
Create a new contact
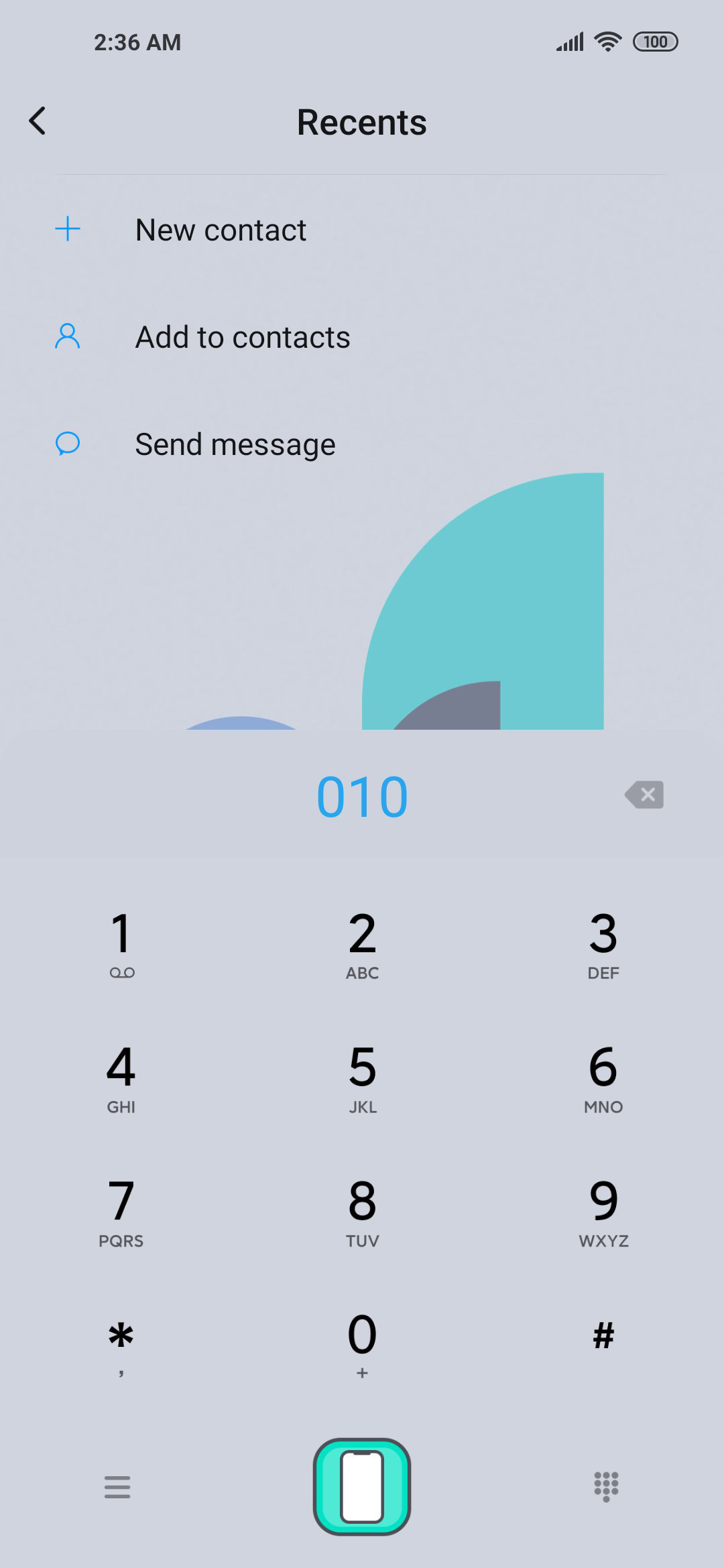[221, 230]
